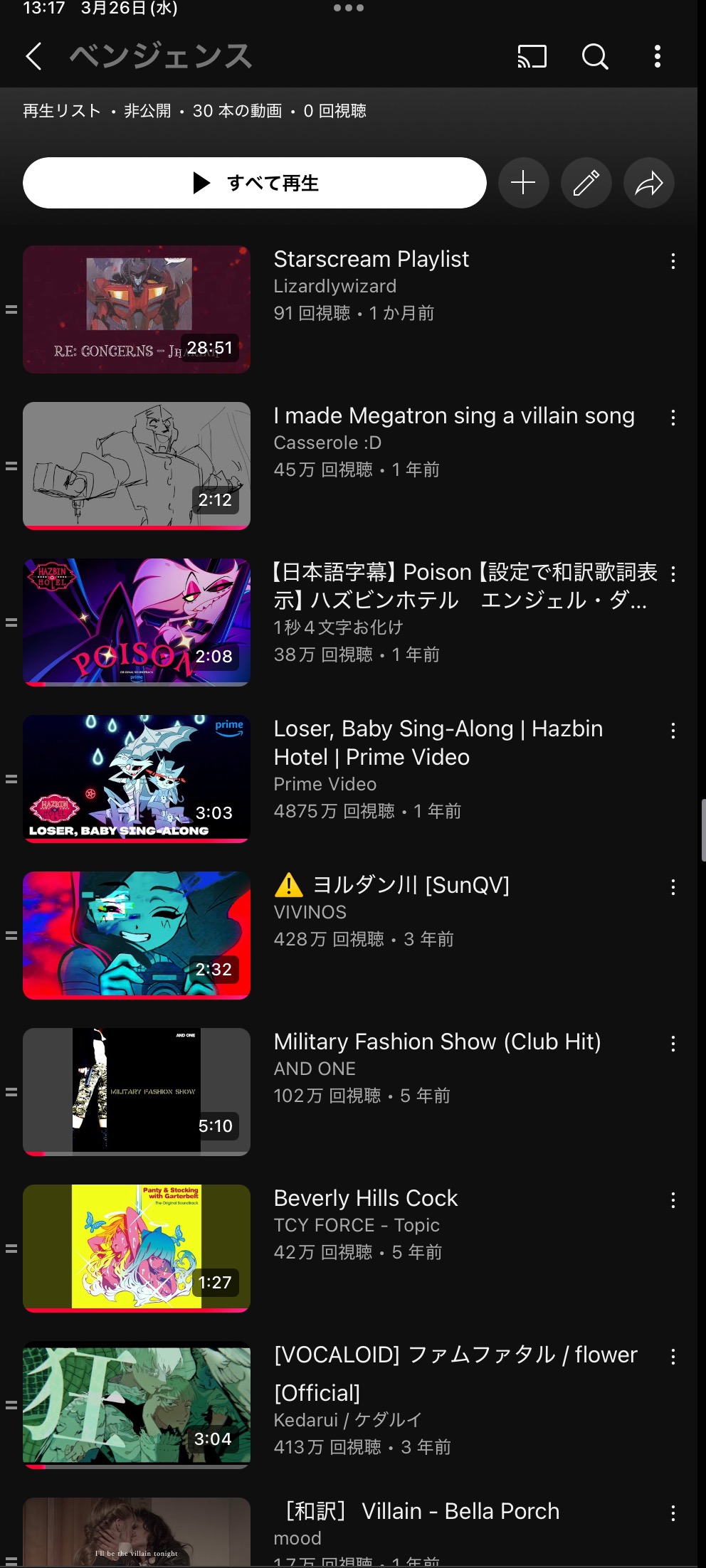
Task: Open options for Starscream Playlist
Action: pos(673,262)
